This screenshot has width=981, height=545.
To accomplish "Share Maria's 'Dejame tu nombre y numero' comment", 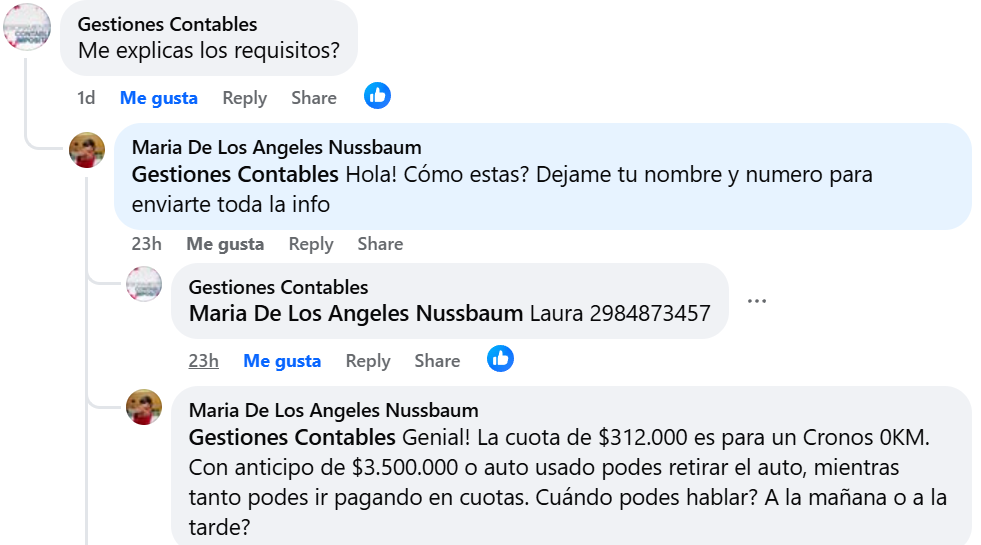I will pyautogui.click(x=380, y=244).
